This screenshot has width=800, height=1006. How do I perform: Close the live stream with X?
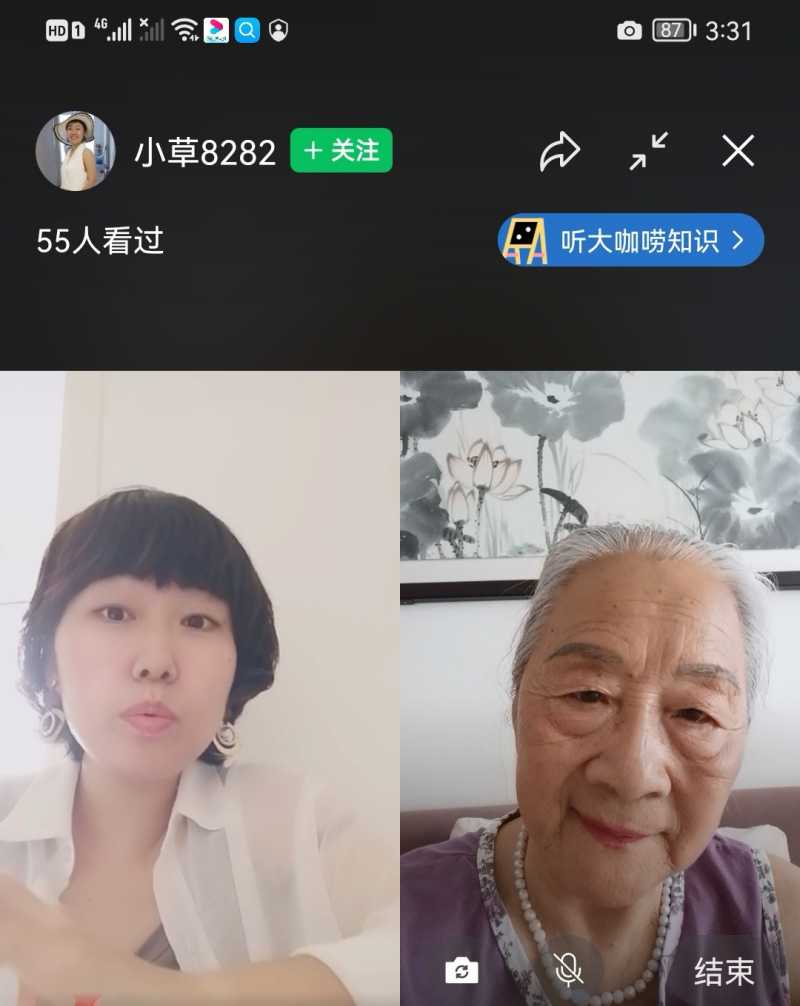coord(738,150)
